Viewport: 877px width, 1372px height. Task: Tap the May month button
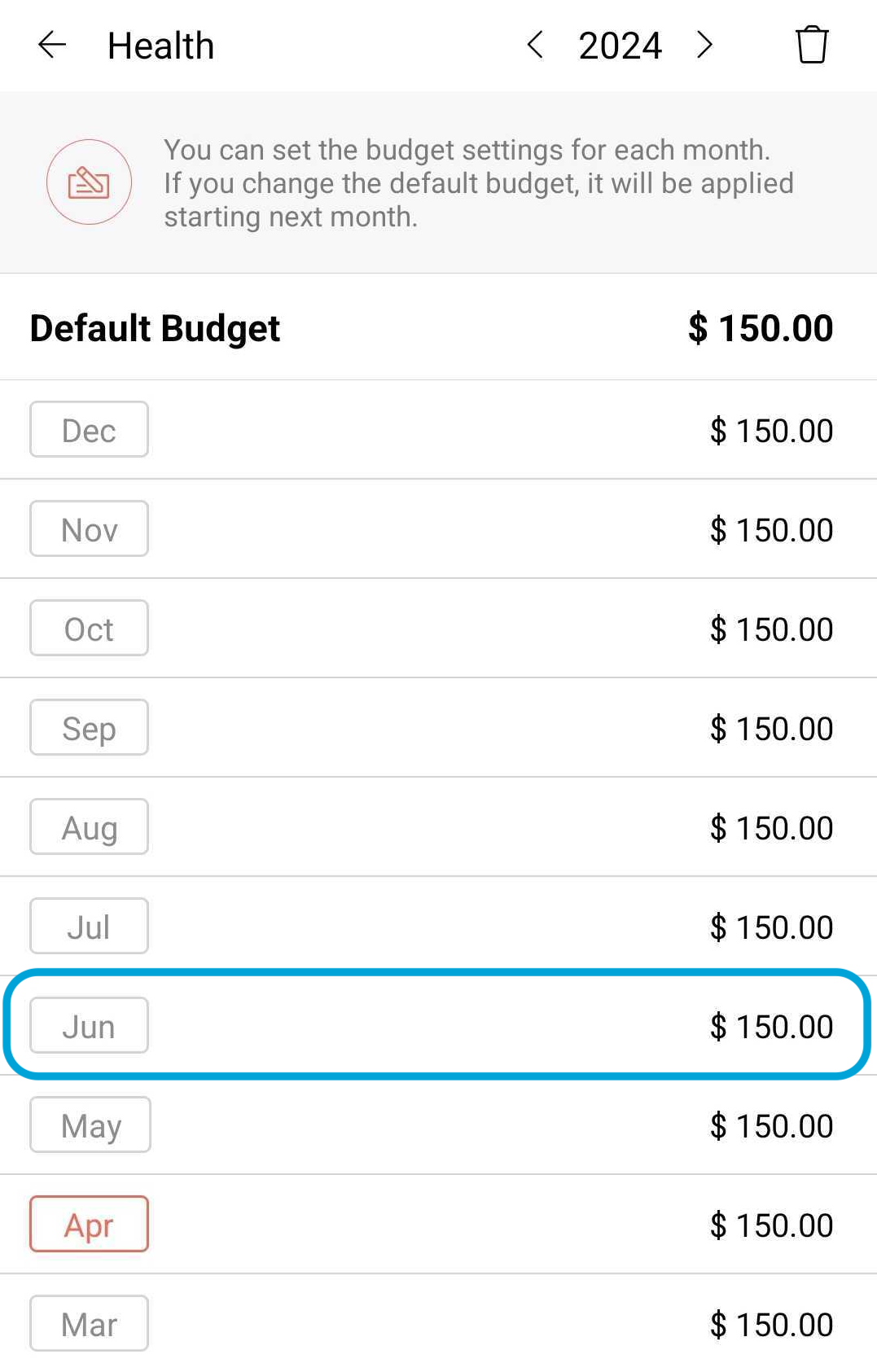tap(90, 1124)
